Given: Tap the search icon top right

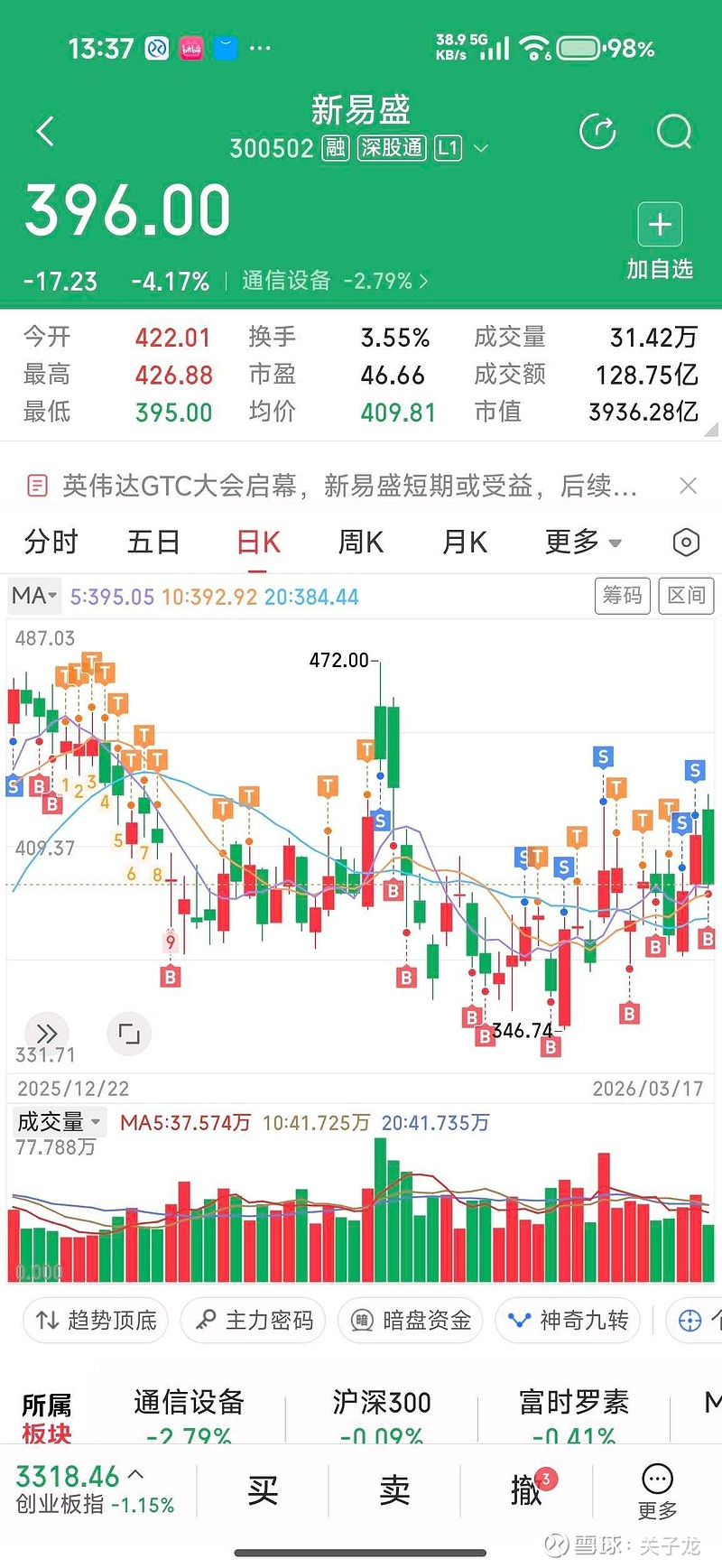Looking at the screenshot, I should pyautogui.click(x=673, y=131).
